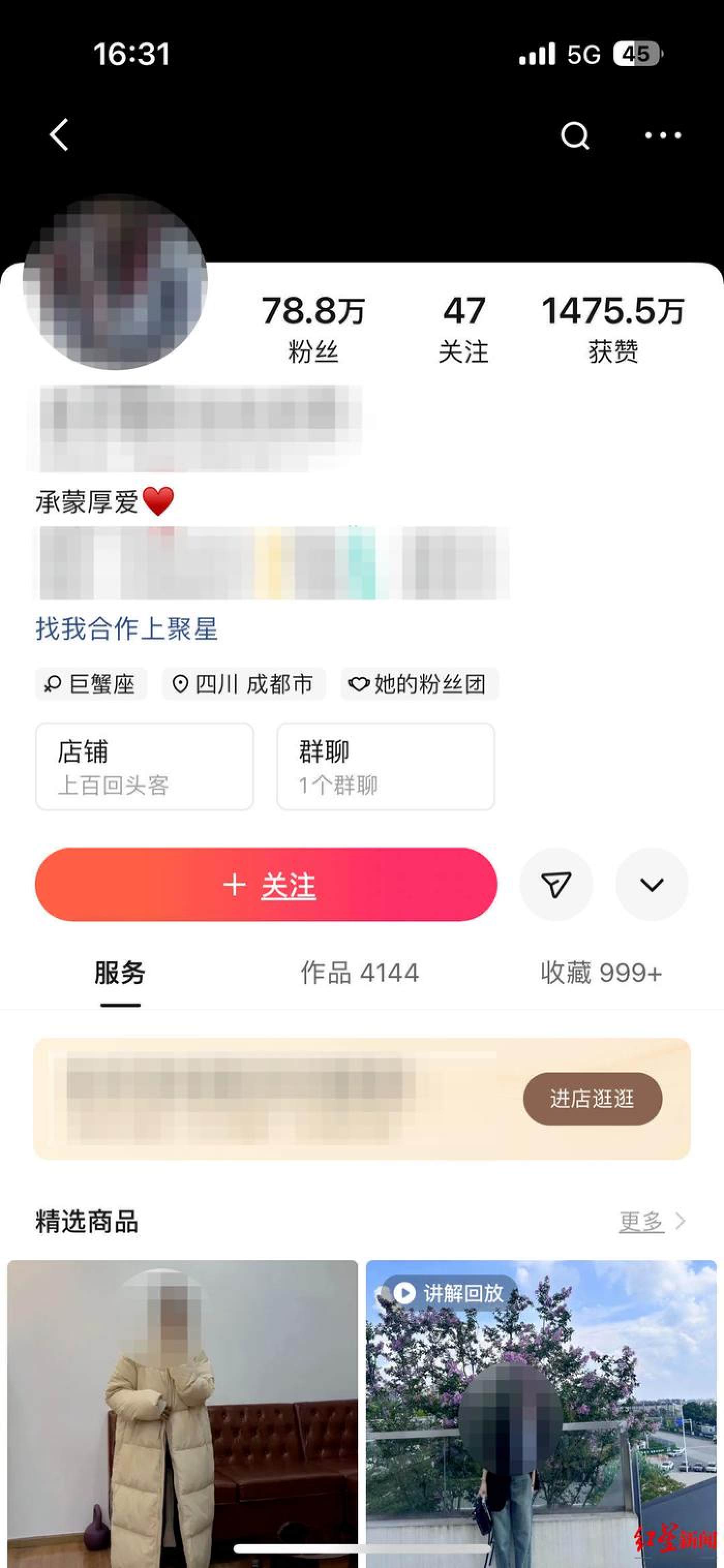Switch to the 收藏 999+ tab
Image resolution: width=724 pixels, height=1568 pixels.
(x=600, y=973)
